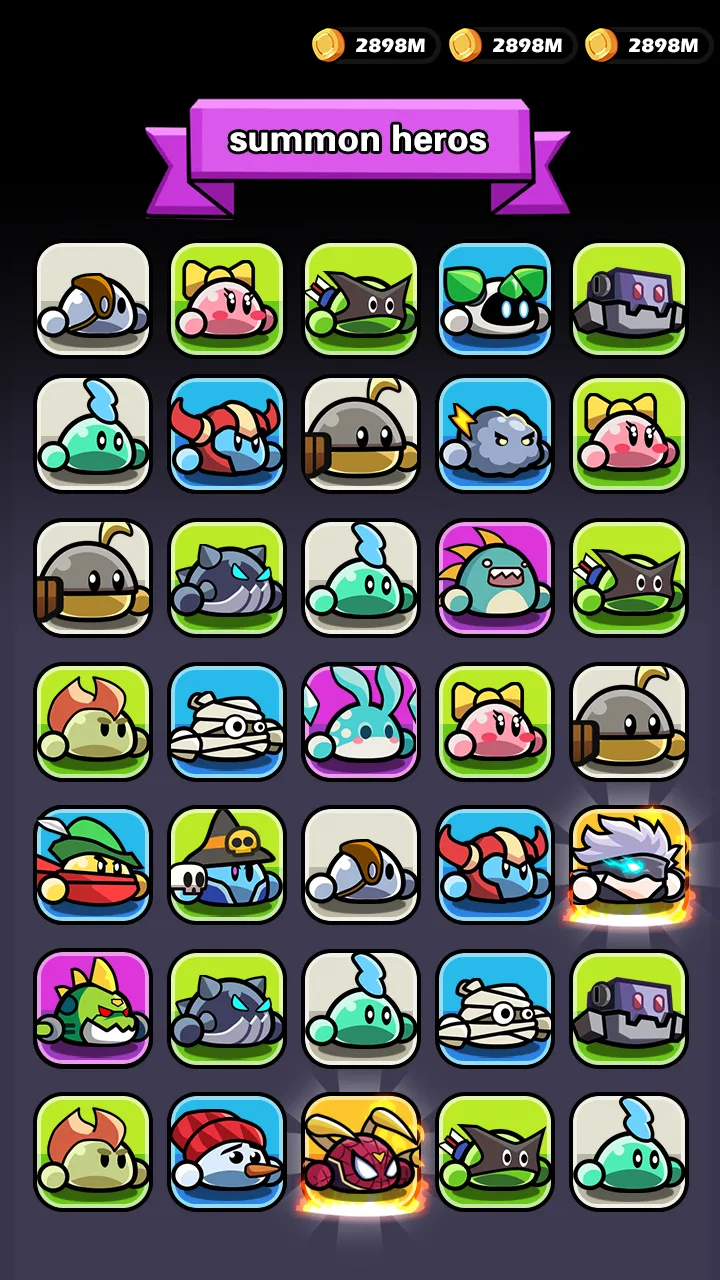The image size is (720, 1280).
Task: Choose the armored metal cat hero
Action: [x=227, y=576]
